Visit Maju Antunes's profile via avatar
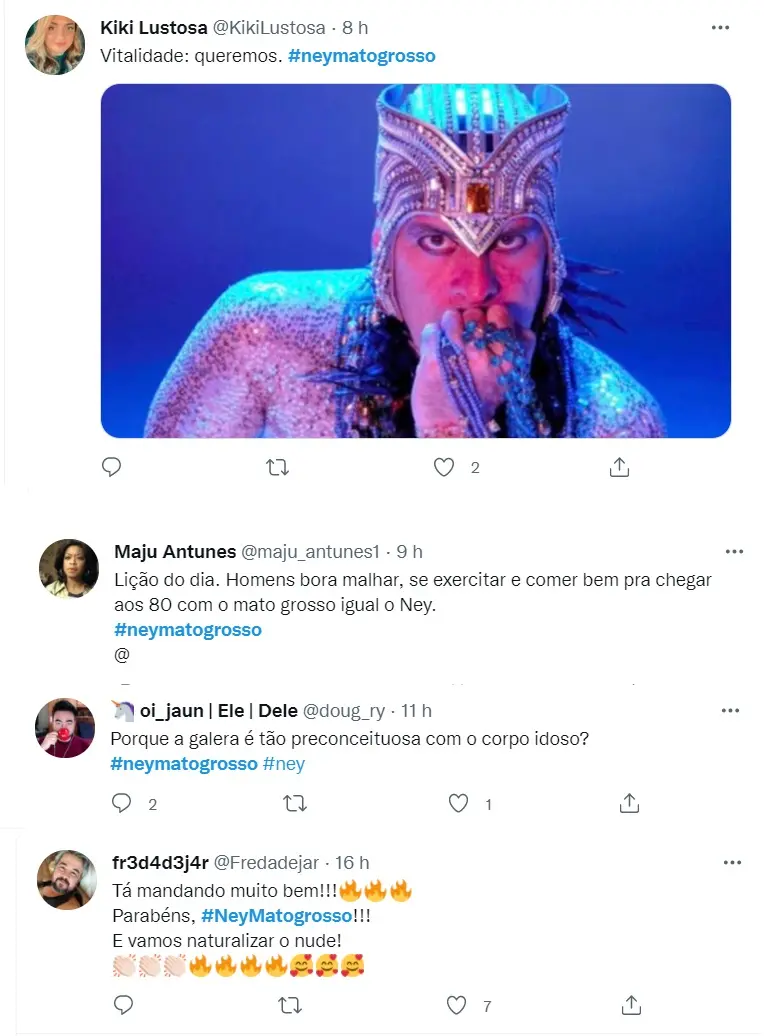The width and height of the screenshot is (770, 1036). point(68,569)
